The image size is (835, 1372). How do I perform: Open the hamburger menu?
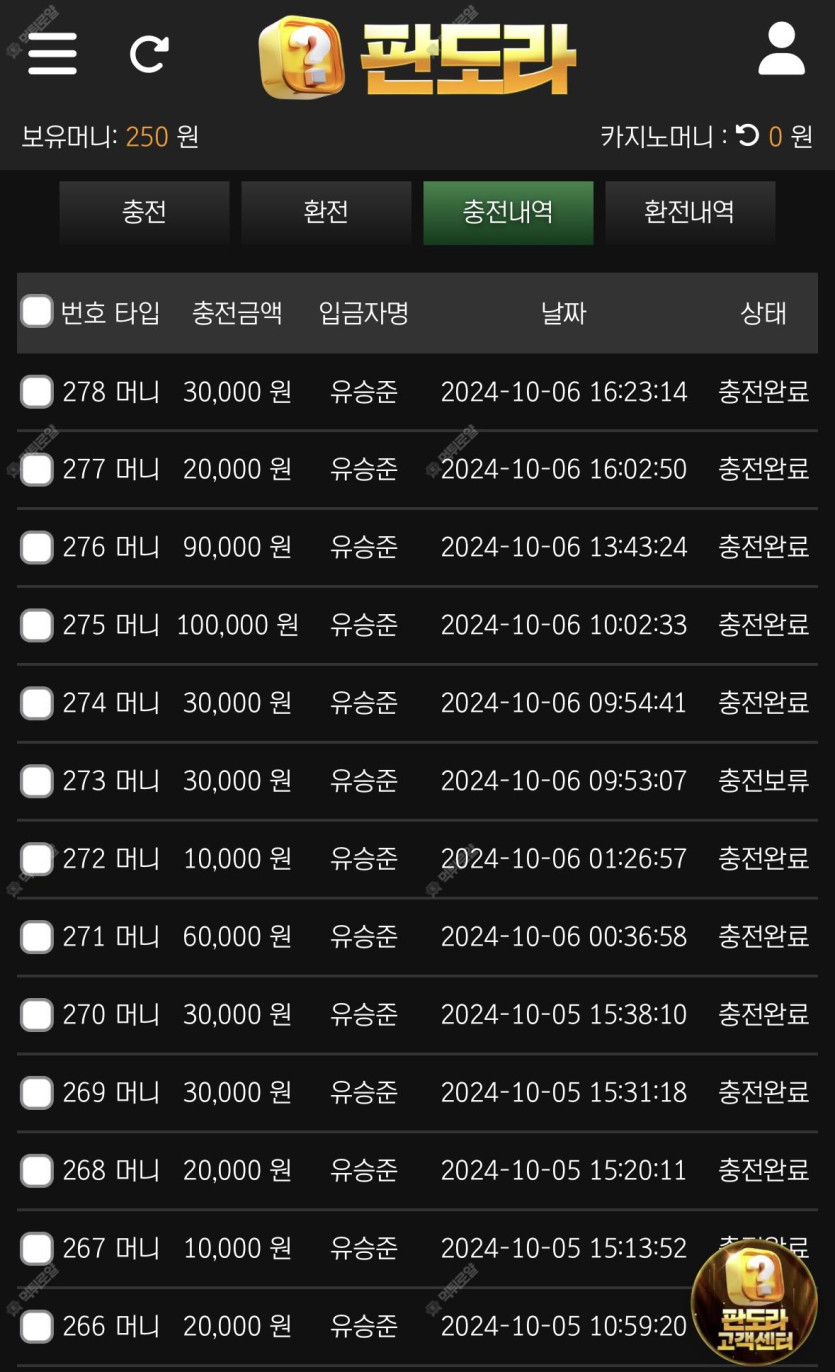click(52, 53)
